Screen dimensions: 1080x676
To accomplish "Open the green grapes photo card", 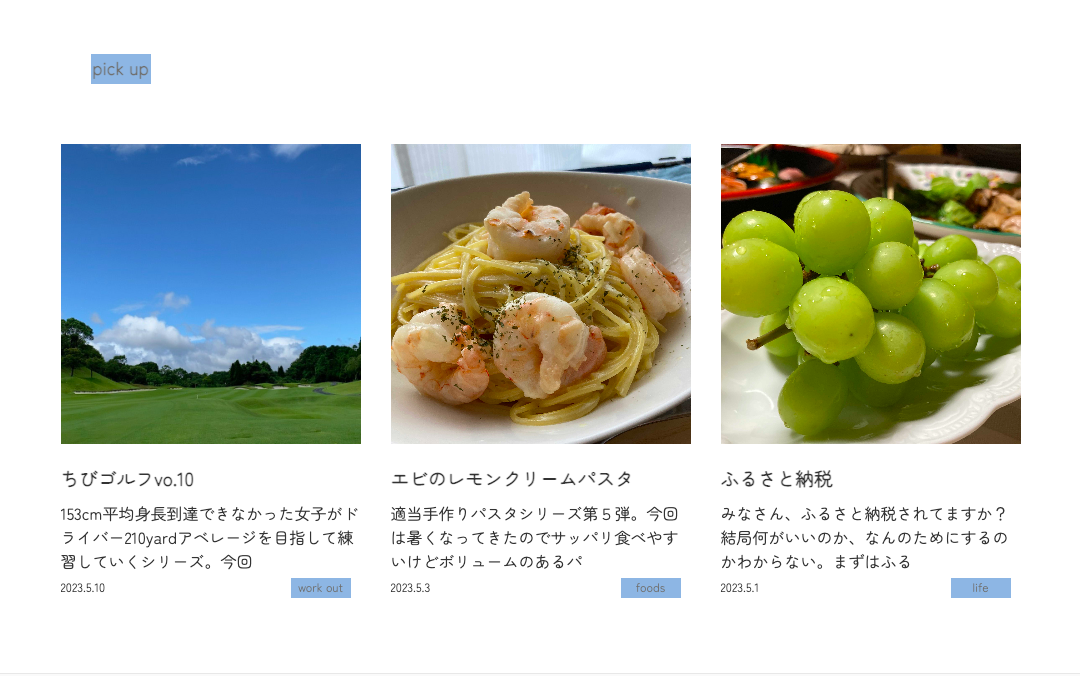I will (x=871, y=294).
